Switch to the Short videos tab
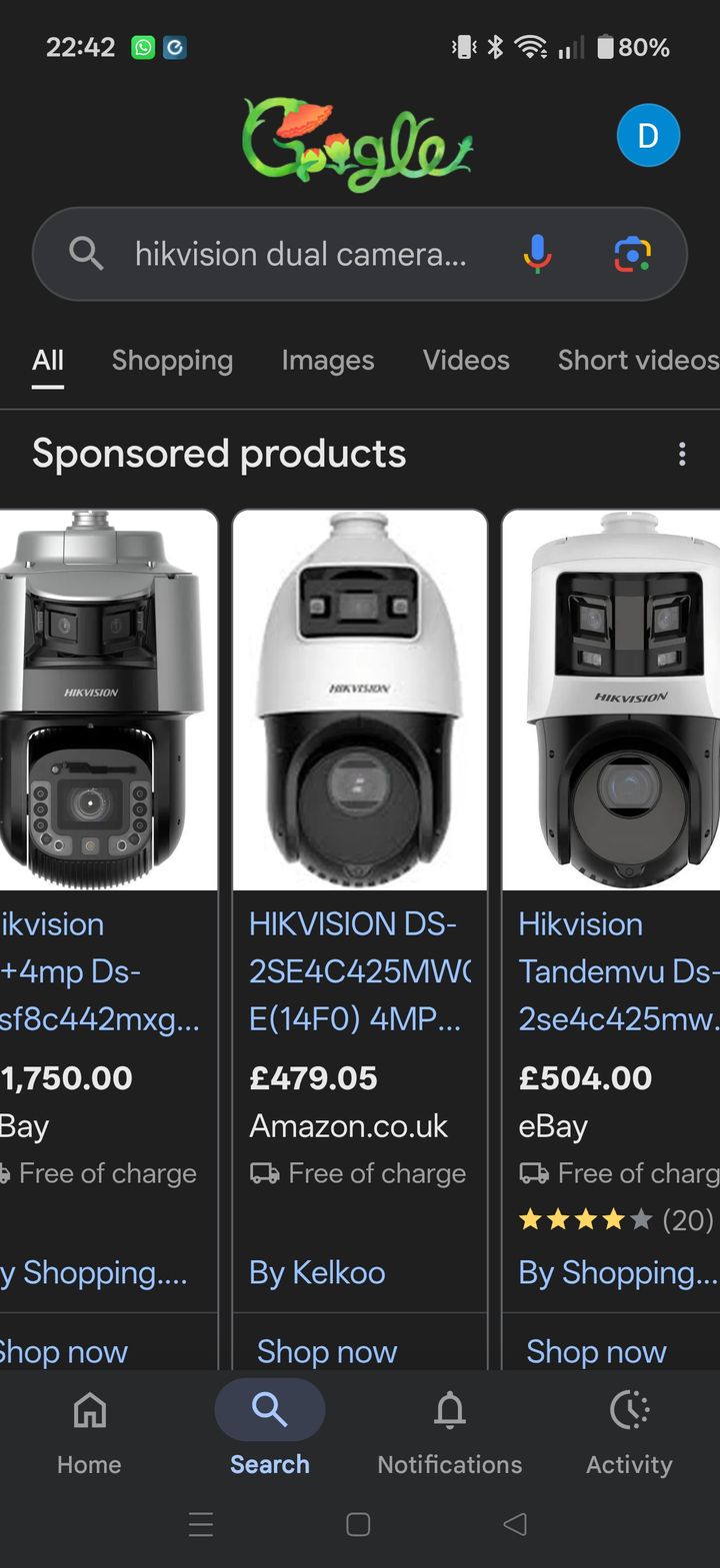The height and width of the screenshot is (1568, 720). point(638,360)
